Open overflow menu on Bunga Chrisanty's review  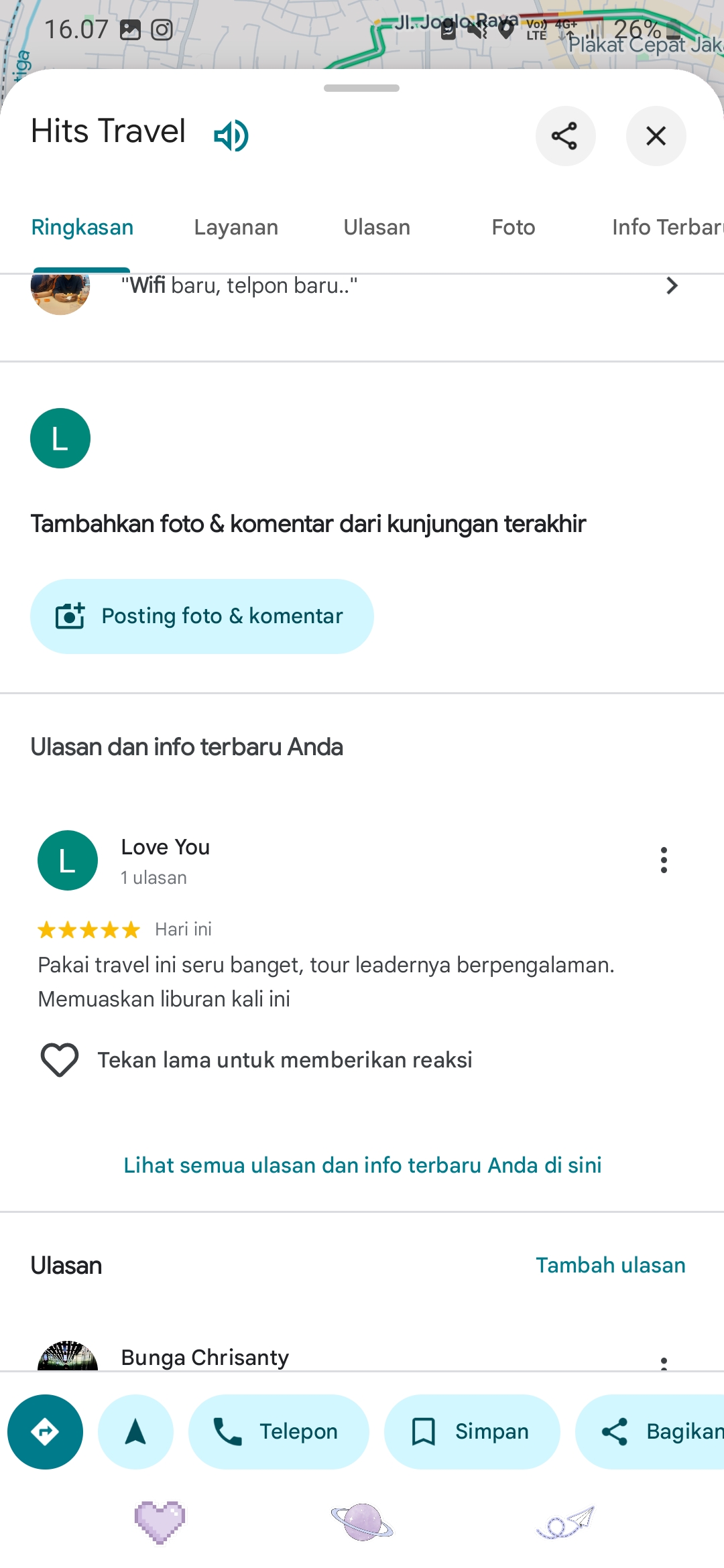click(x=664, y=1362)
